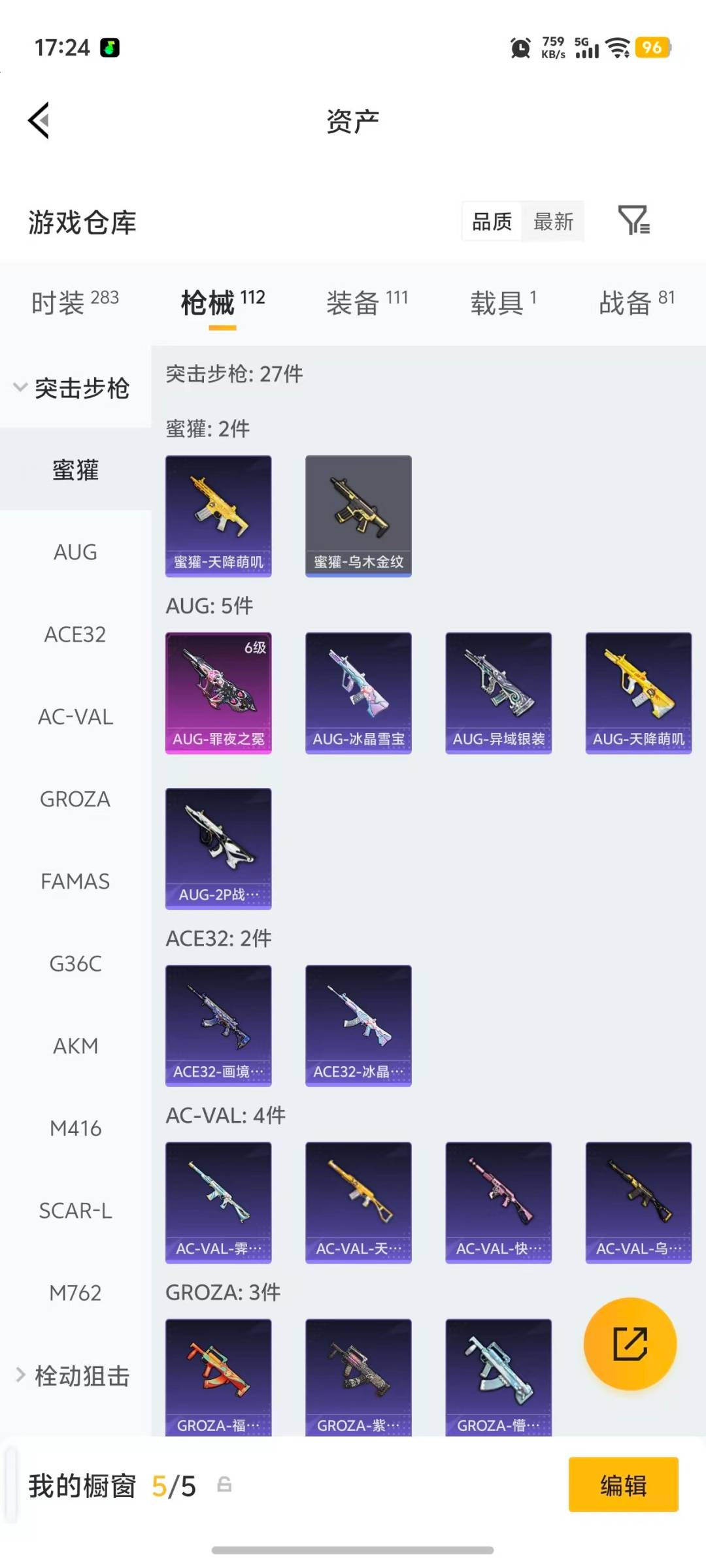
Task: Select the 品质 sorting option
Action: pyautogui.click(x=490, y=222)
